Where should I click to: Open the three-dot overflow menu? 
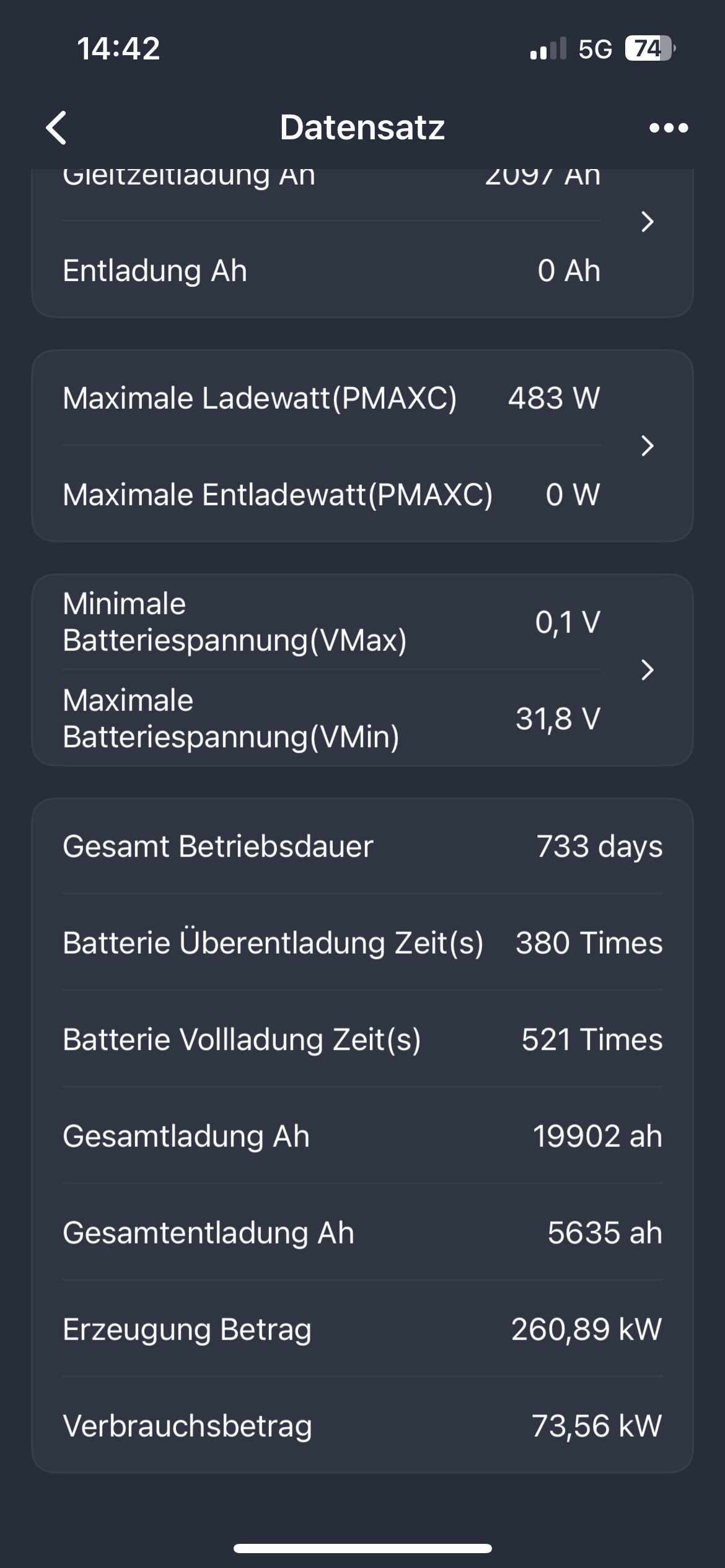(x=669, y=128)
